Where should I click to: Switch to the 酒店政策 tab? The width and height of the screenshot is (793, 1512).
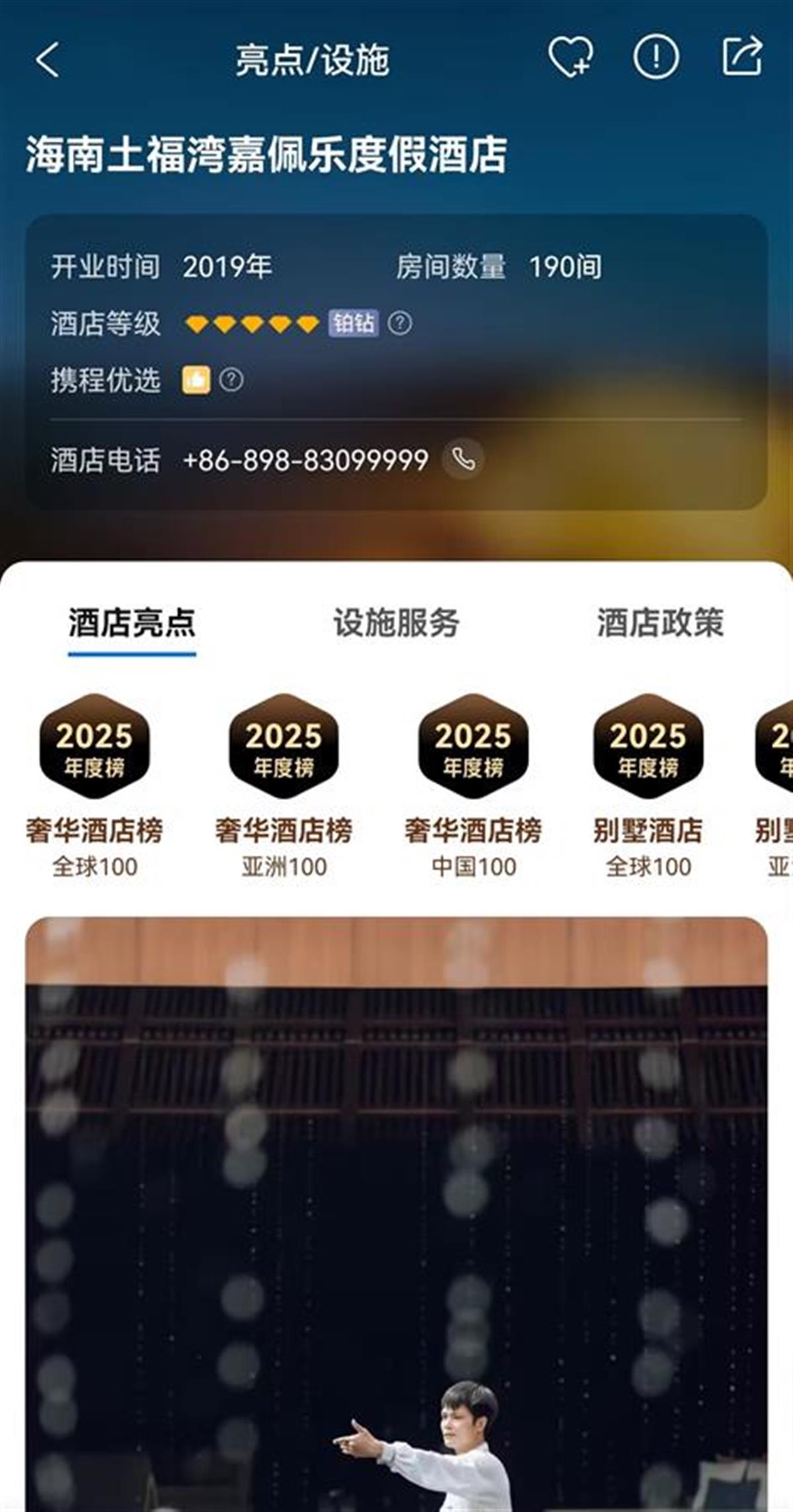coord(660,623)
